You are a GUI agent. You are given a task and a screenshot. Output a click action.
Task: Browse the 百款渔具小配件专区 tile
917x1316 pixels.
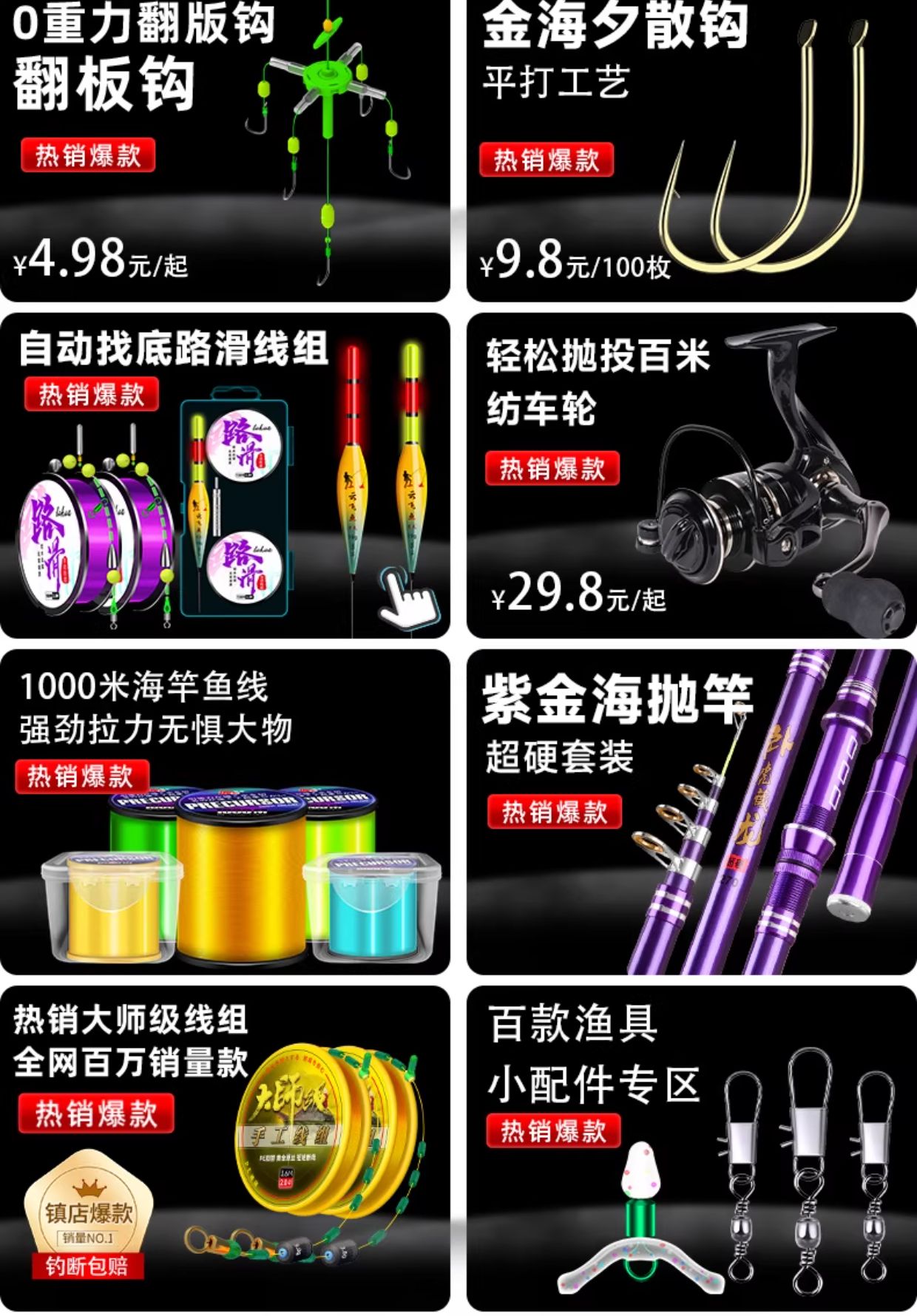(x=691, y=1148)
